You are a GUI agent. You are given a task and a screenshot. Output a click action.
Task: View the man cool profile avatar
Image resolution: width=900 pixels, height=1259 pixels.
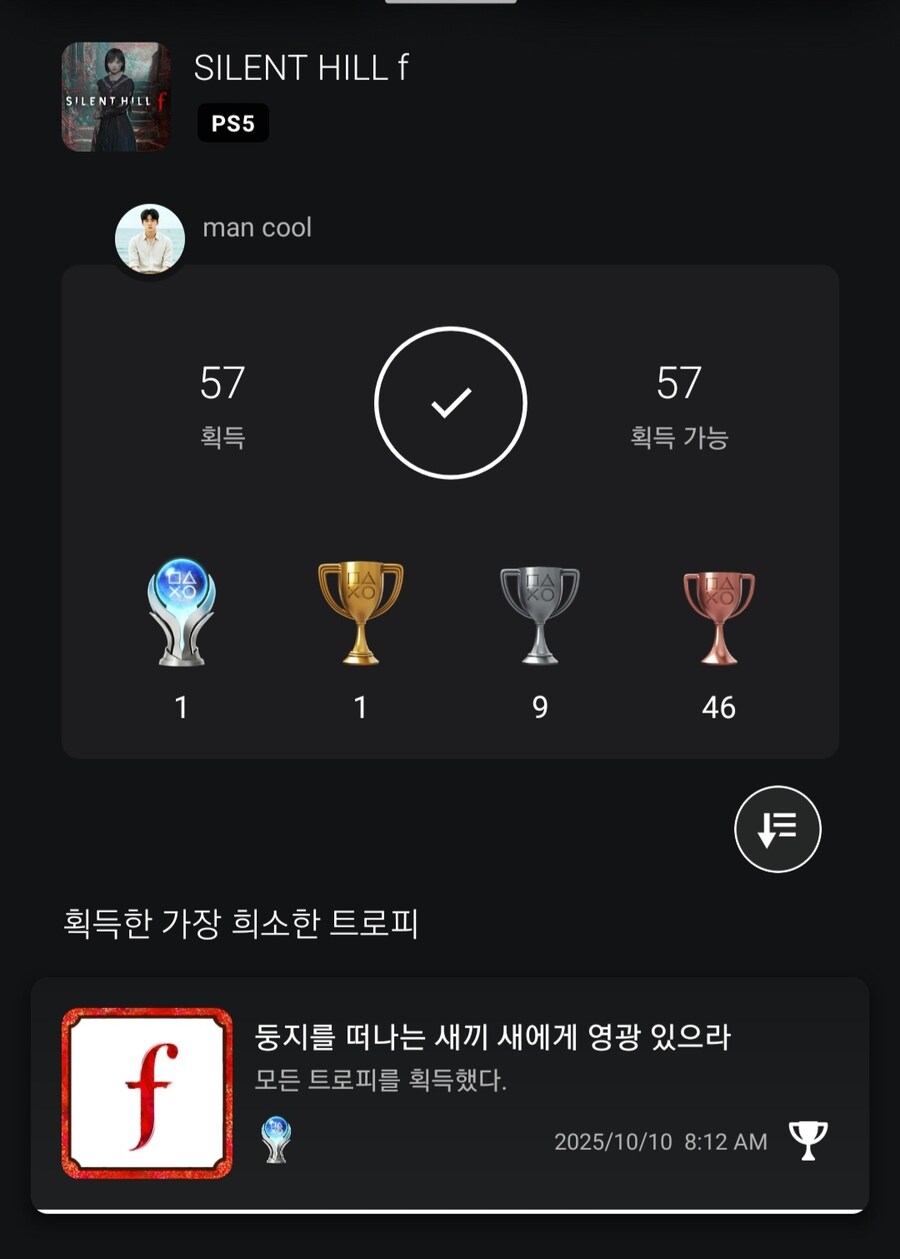click(x=150, y=239)
